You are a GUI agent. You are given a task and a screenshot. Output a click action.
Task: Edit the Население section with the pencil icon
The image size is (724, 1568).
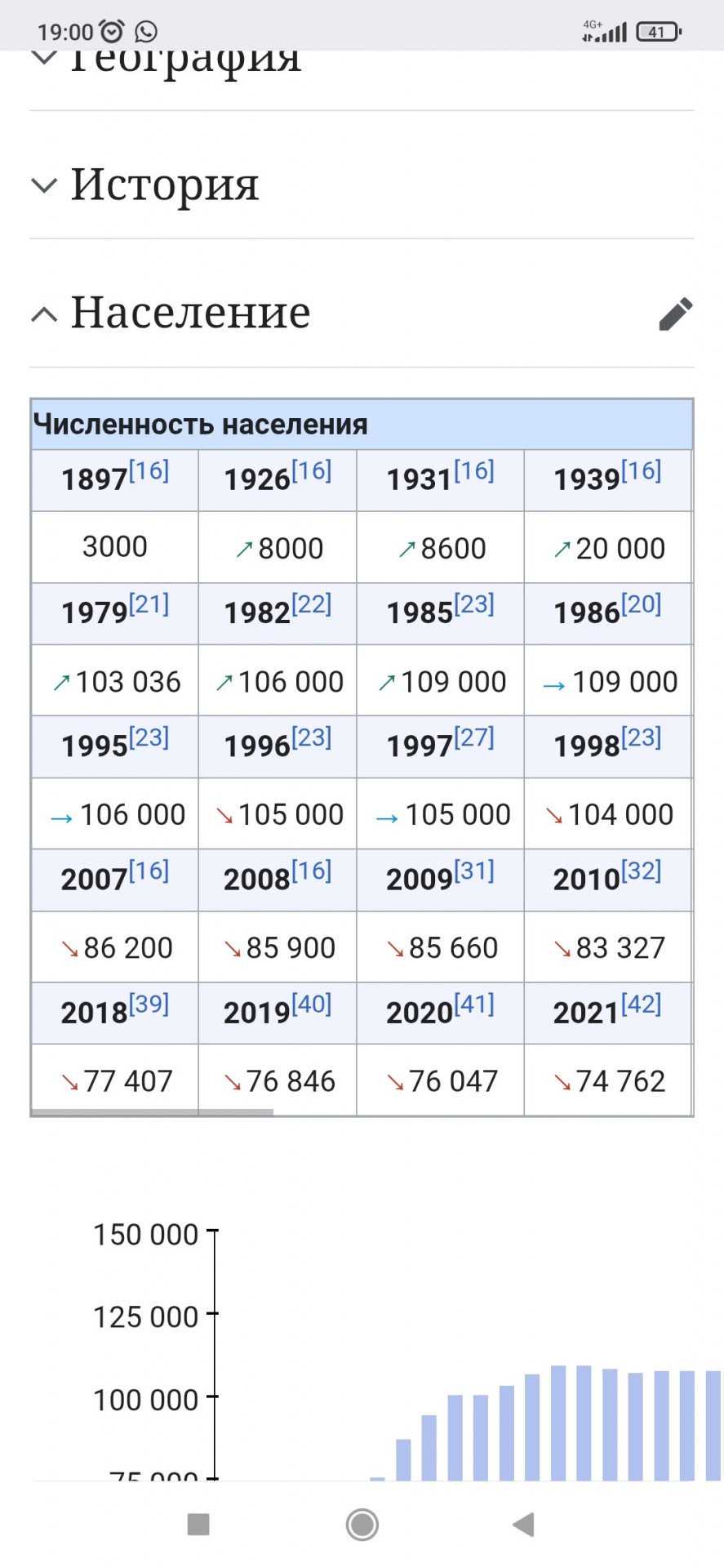[x=676, y=314]
